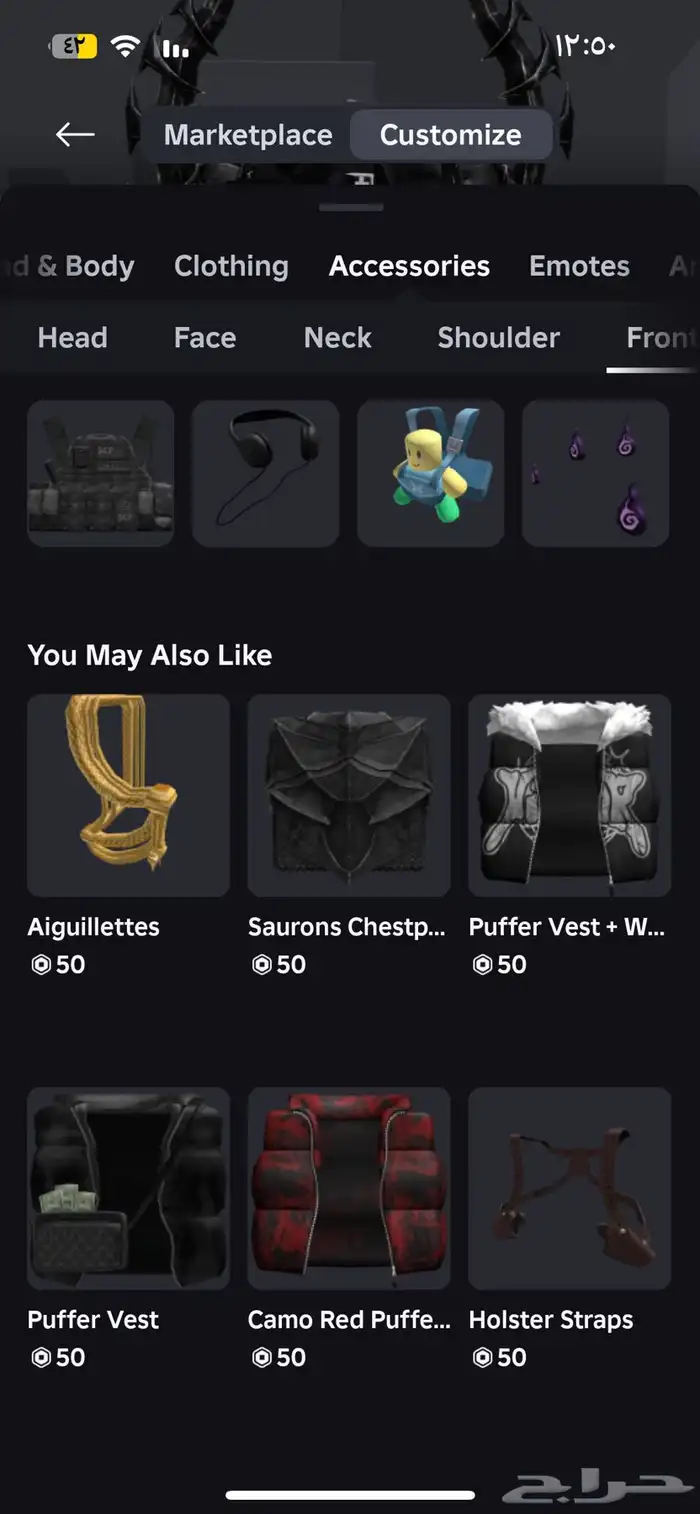Switch to the Marketplace tab

click(248, 135)
